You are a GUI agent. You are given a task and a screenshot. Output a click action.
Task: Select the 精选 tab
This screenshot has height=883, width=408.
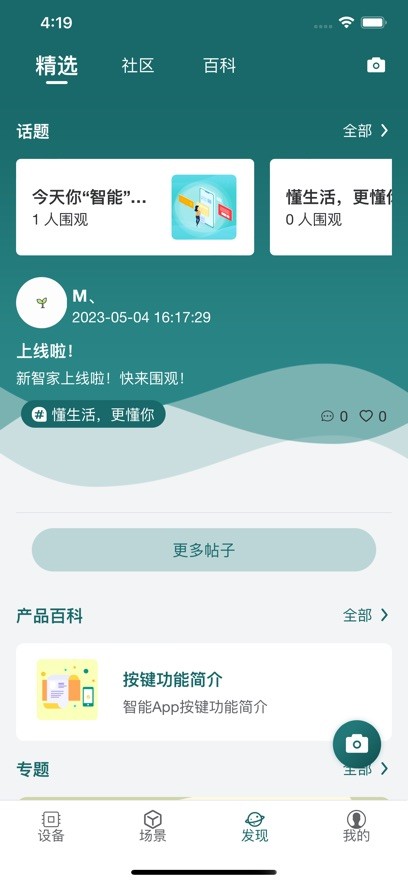coord(57,66)
